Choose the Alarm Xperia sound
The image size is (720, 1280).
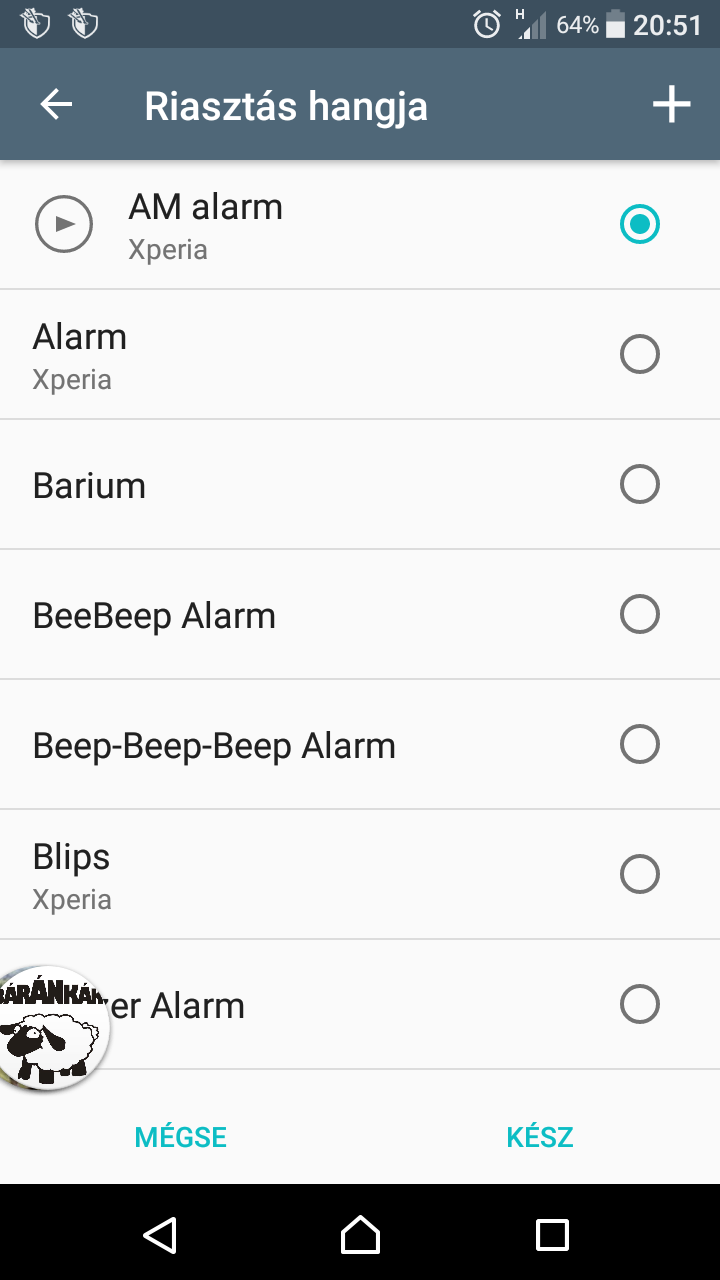360,355
